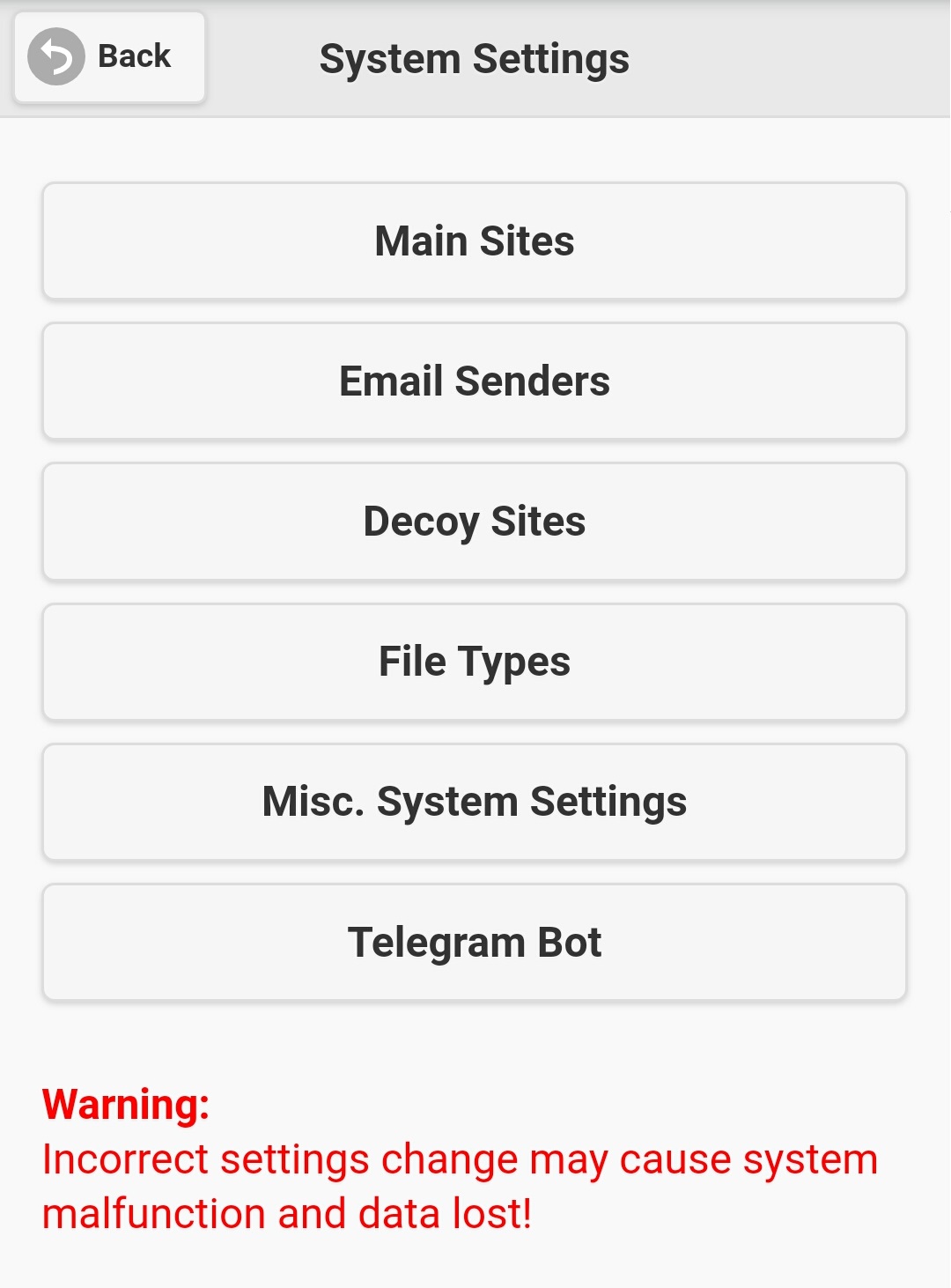Viewport: 951px width, 1288px height.
Task: Open Misc. System Settings
Action: pyautogui.click(x=475, y=802)
